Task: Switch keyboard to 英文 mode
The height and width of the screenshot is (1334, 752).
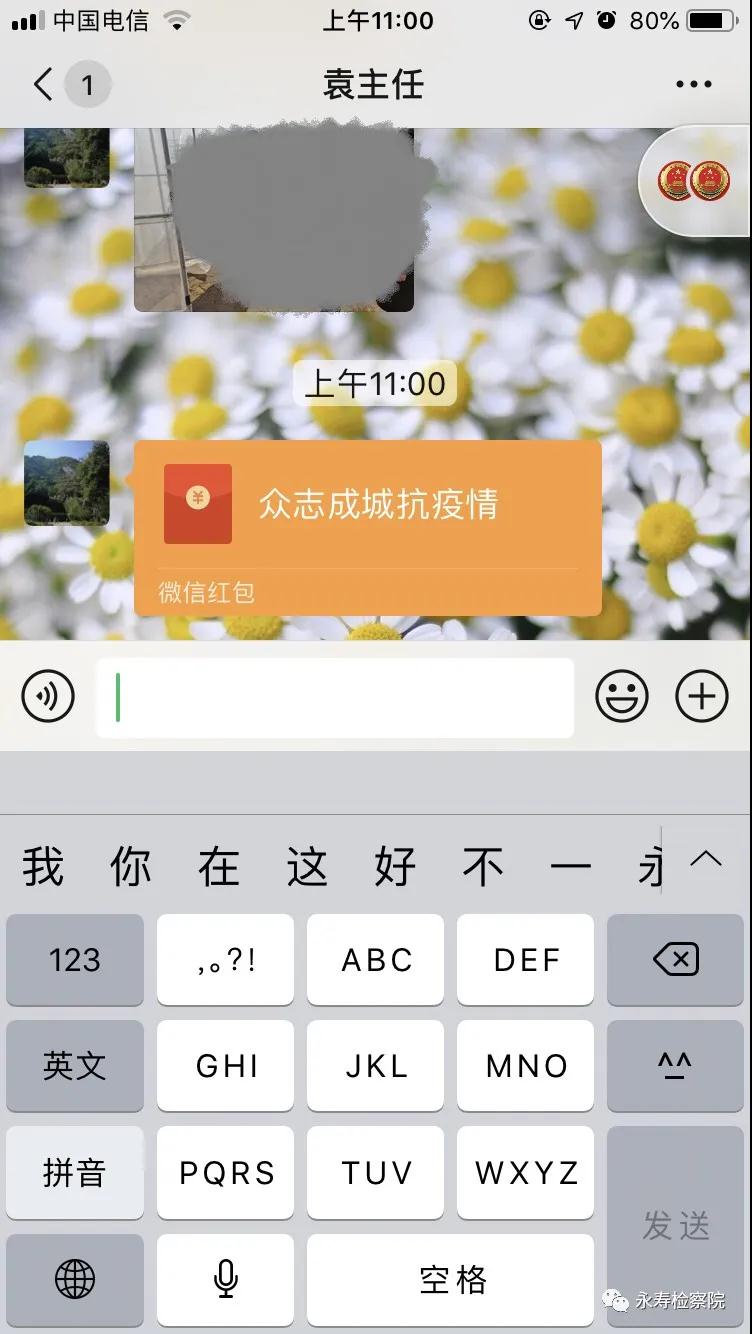Action: point(75,1066)
